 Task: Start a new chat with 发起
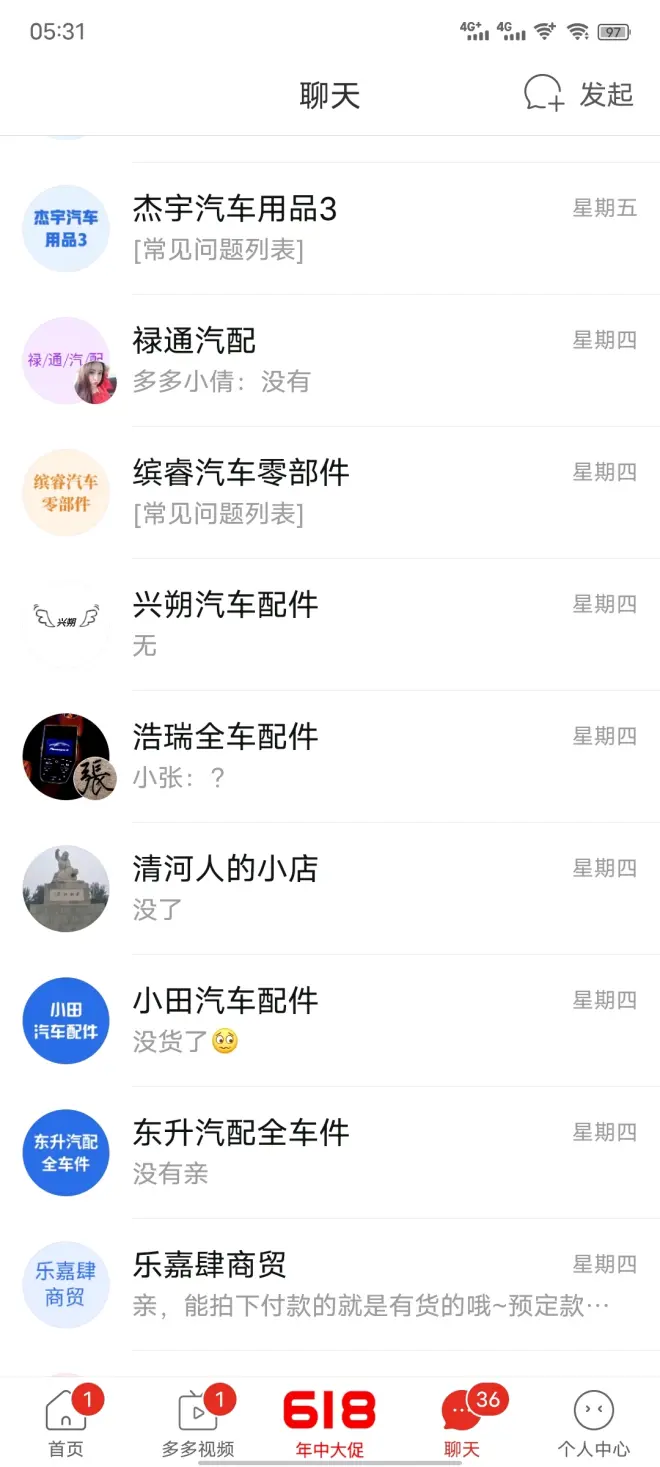579,95
